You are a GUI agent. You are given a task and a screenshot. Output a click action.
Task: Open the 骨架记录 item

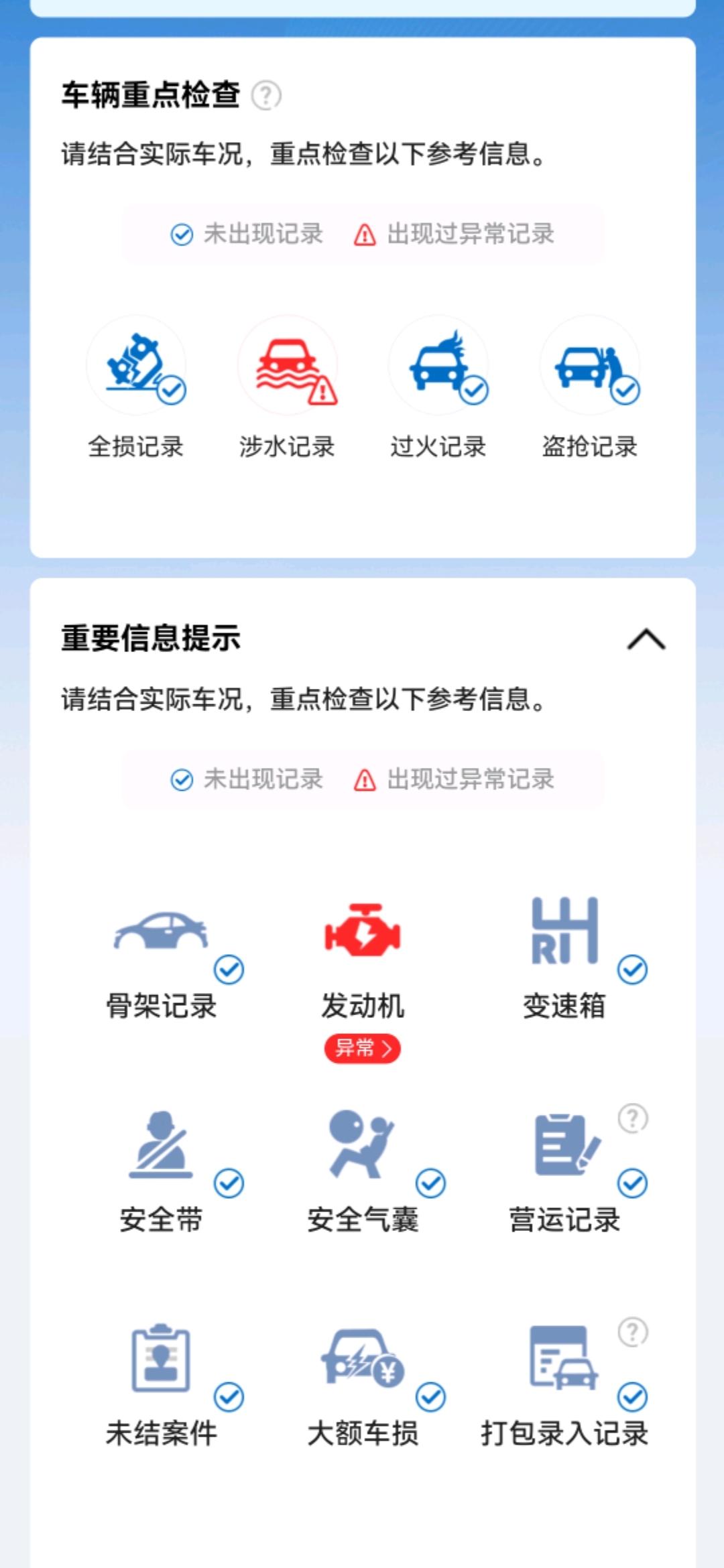[x=162, y=958]
